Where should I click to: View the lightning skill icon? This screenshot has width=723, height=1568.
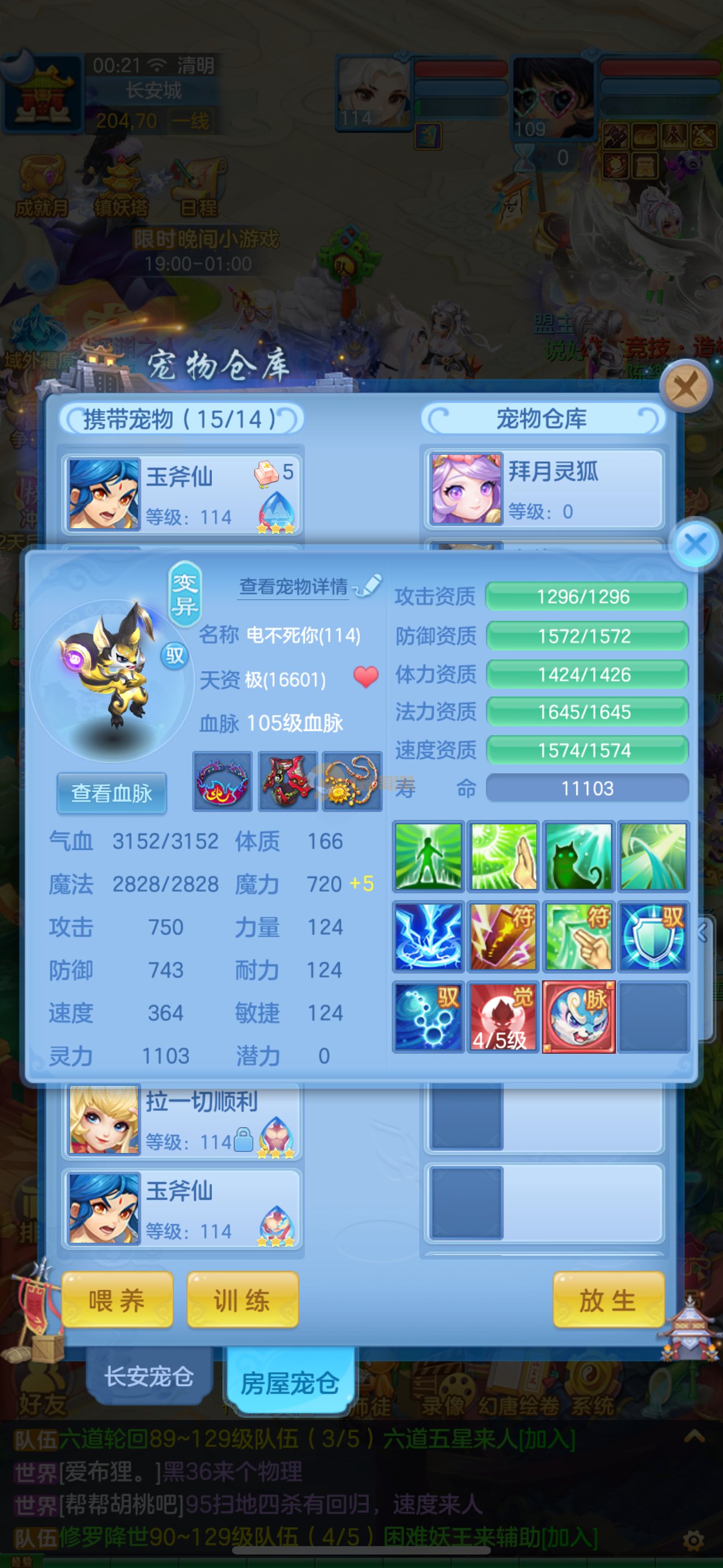coord(428,936)
